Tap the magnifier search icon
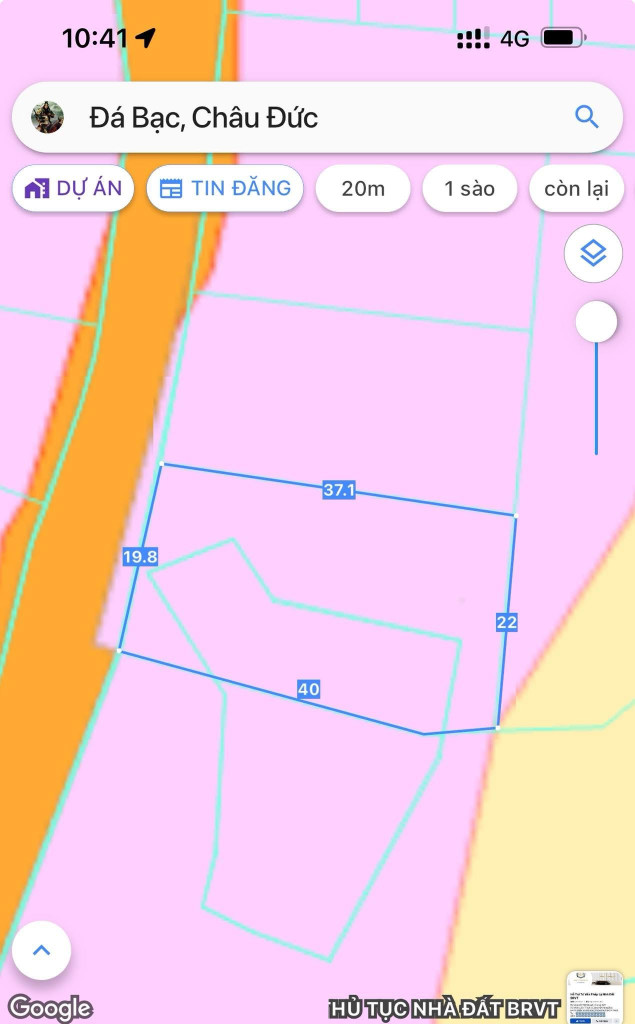Screen dimensions: 635x1024 click(587, 117)
